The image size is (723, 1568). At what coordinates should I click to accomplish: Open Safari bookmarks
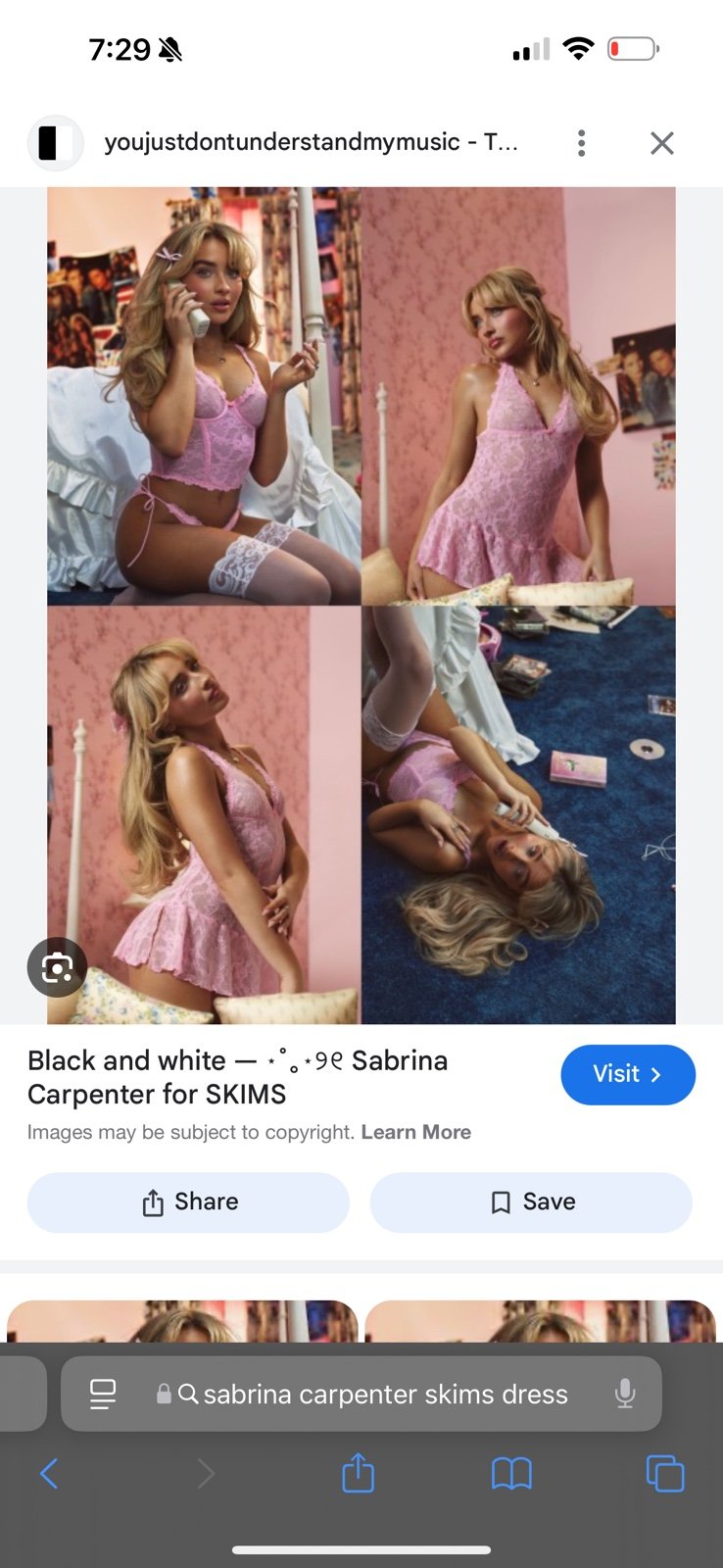[511, 1473]
